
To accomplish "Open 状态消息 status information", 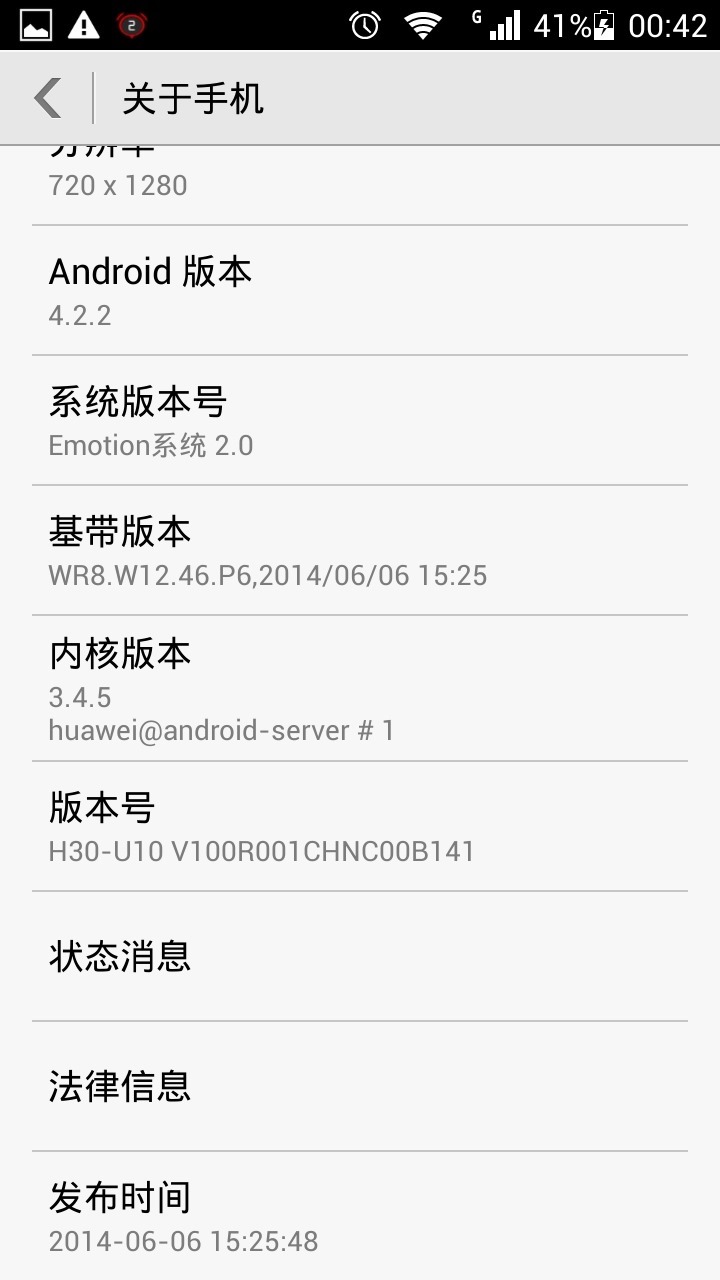I will tap(360, 956).
